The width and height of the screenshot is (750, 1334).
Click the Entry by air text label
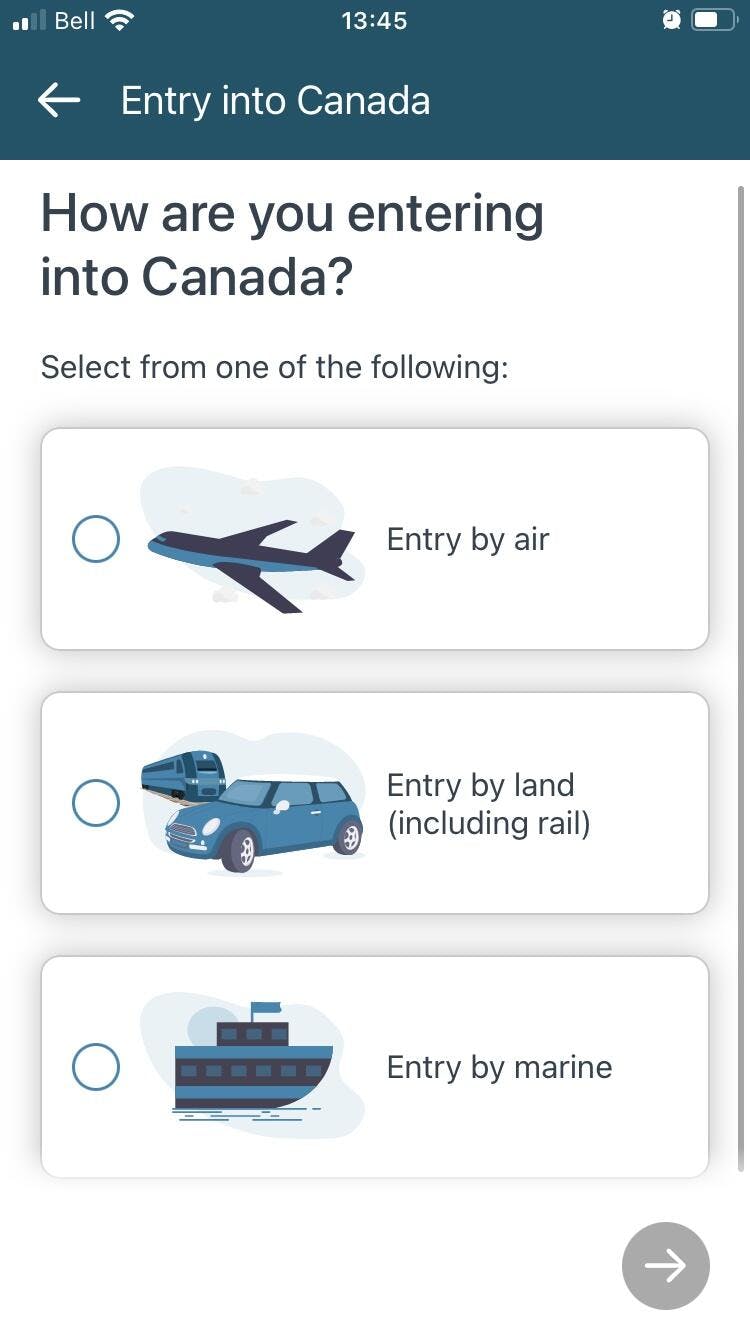coord(468,539)
